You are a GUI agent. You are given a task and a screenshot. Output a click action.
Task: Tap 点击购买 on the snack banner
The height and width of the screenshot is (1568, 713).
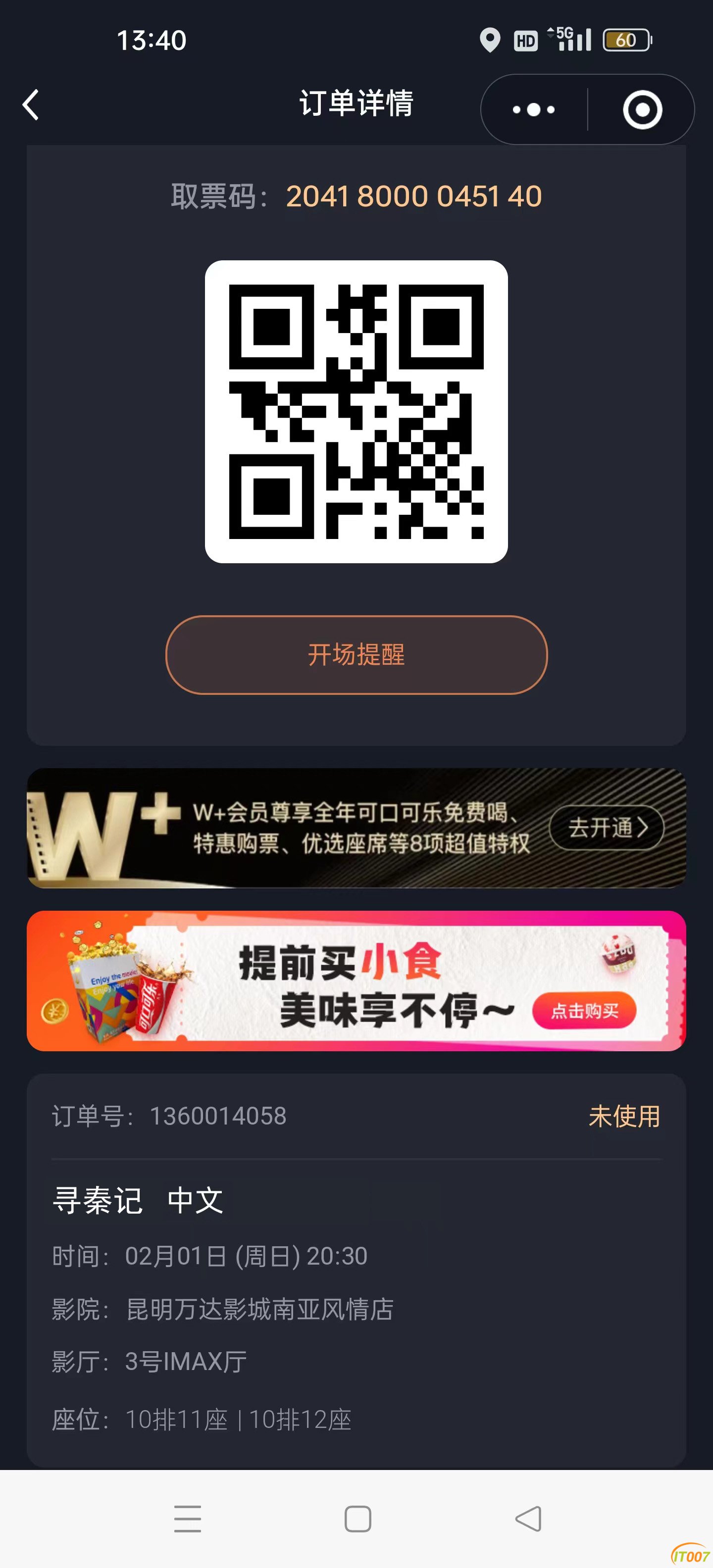[x=584, y=1011]
